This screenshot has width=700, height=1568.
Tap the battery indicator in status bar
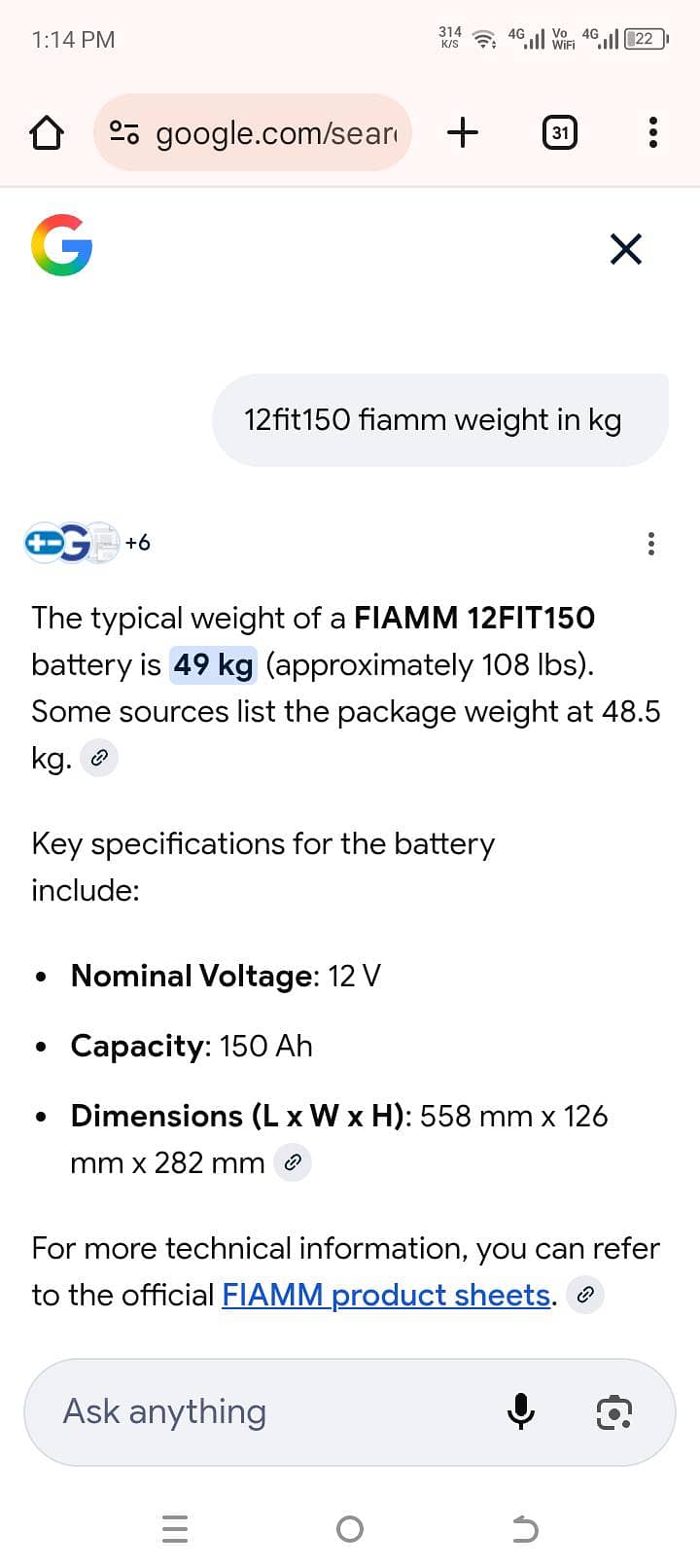[x=647, y=39]
